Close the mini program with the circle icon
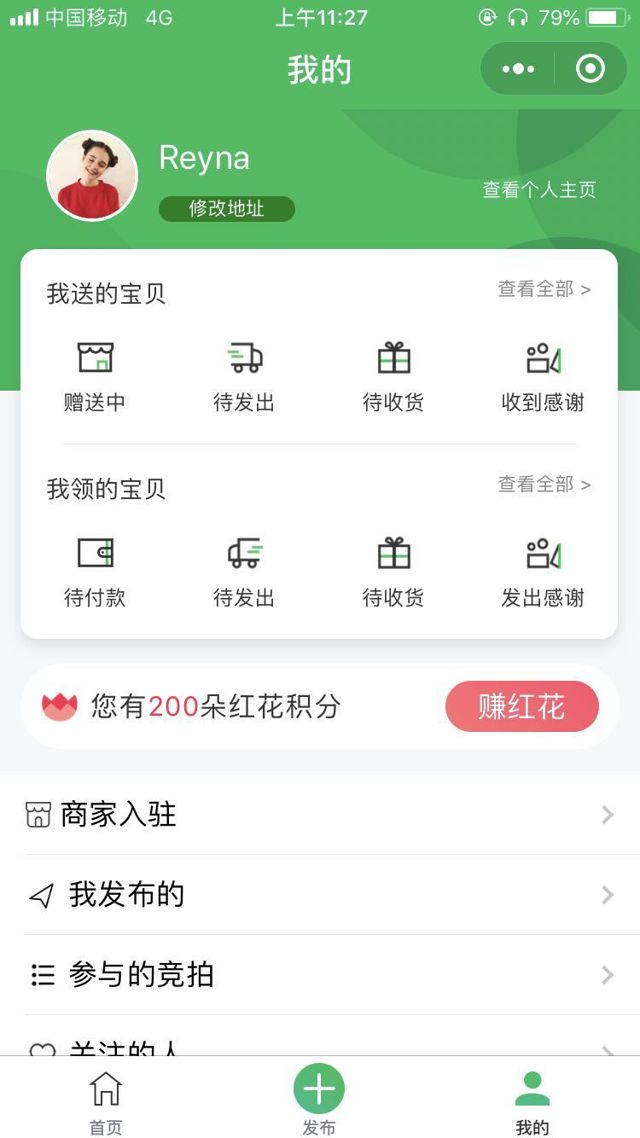Image resolution: width=640 pixels, height=1138 pixels. tap(590, 69)
